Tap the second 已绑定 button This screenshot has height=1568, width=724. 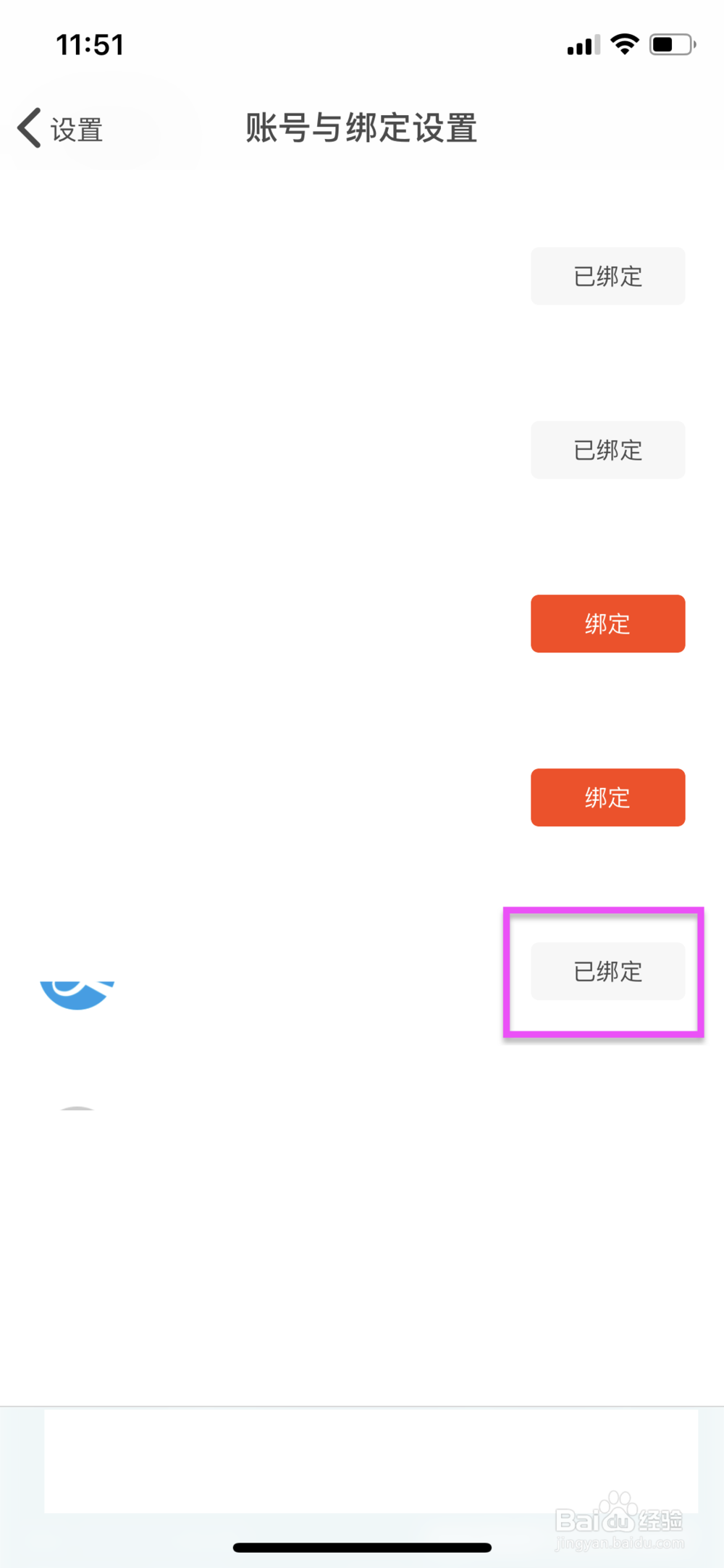tap(607, 450)
